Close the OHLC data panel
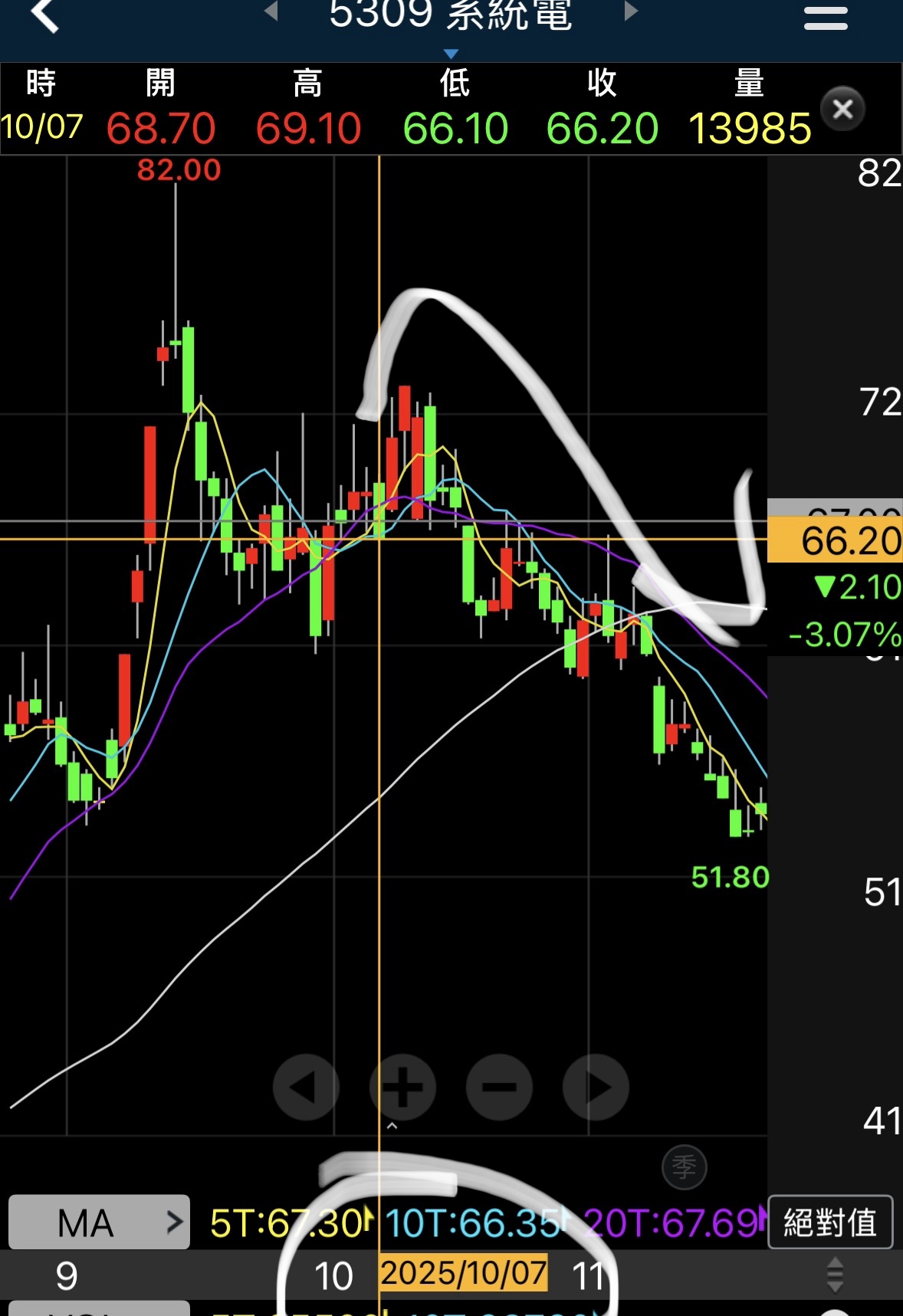Viewport: 903px width, 1316px height. click(842, 109)
